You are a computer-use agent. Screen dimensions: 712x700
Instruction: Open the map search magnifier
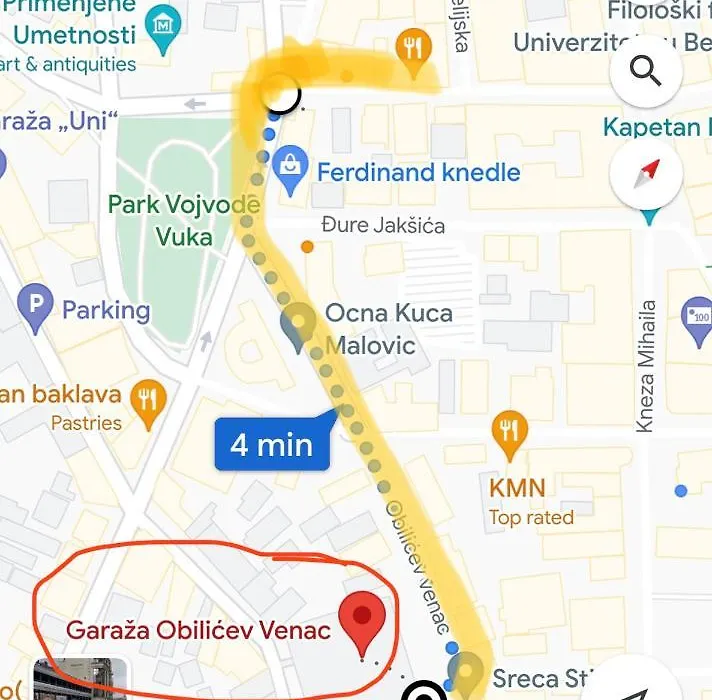click(646, 72)
